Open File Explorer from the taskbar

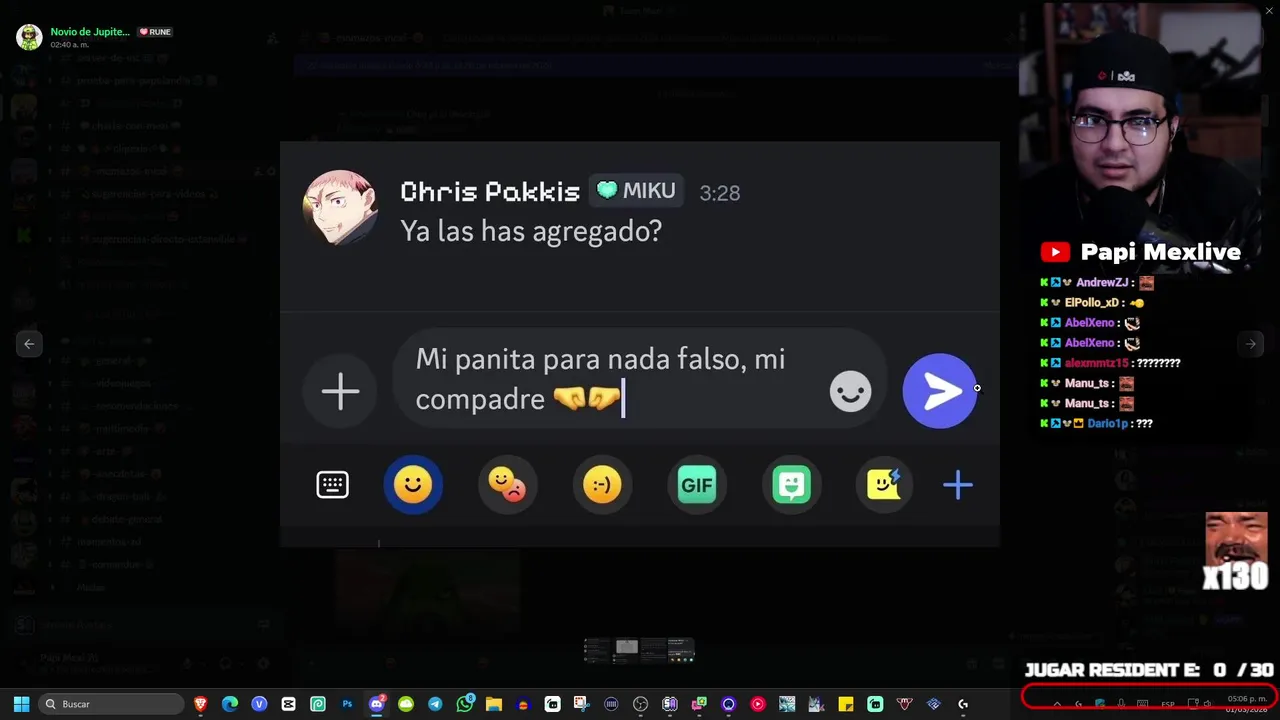point(494,704)
